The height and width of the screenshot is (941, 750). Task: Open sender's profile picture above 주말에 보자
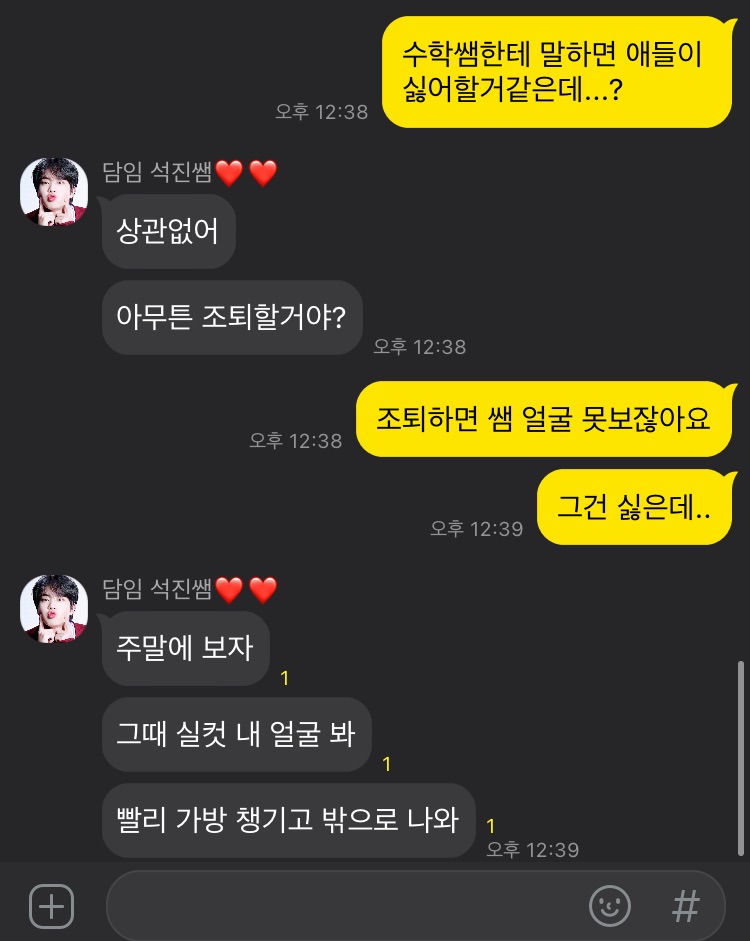pos(55,608)
